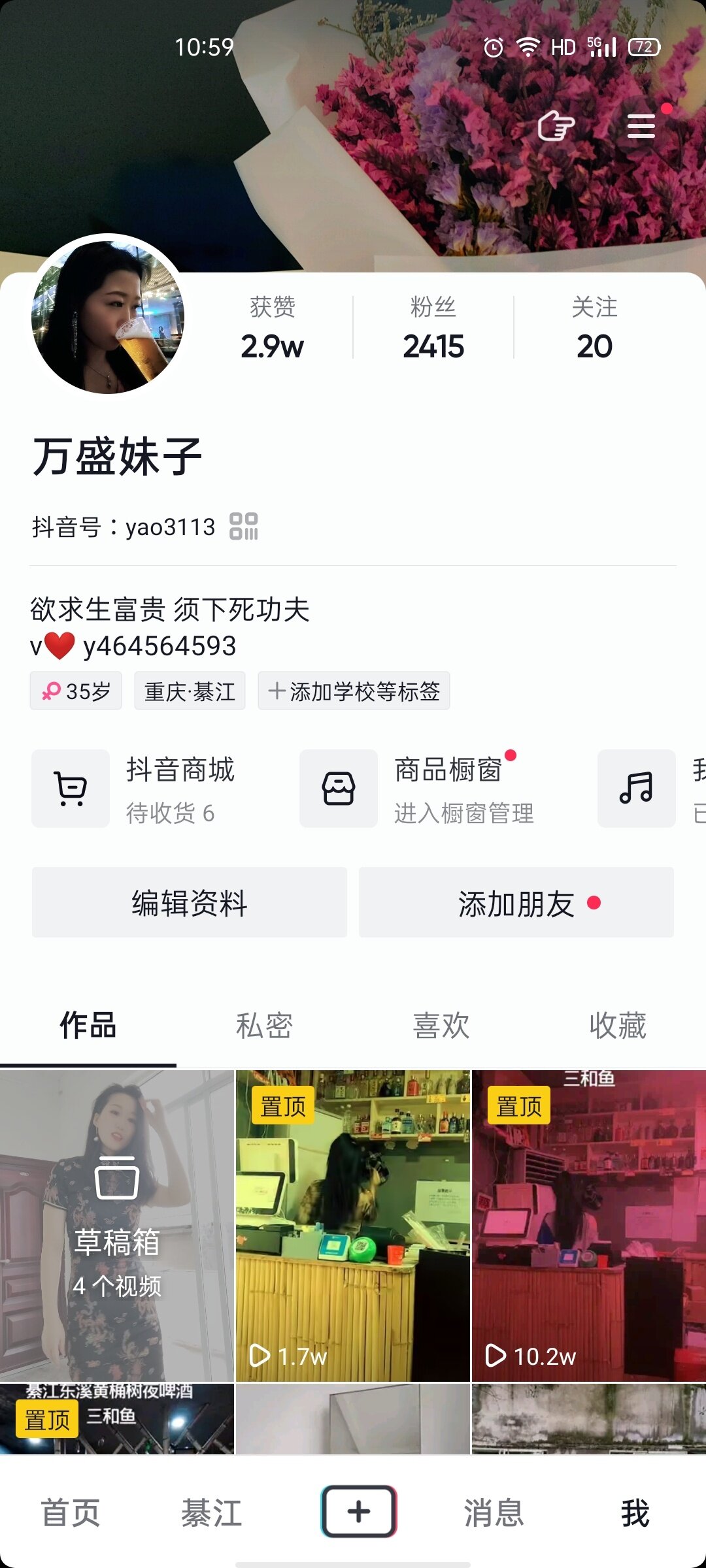Switch to the 收藏 tab
706x1568 pixels.
(618, 1026)
